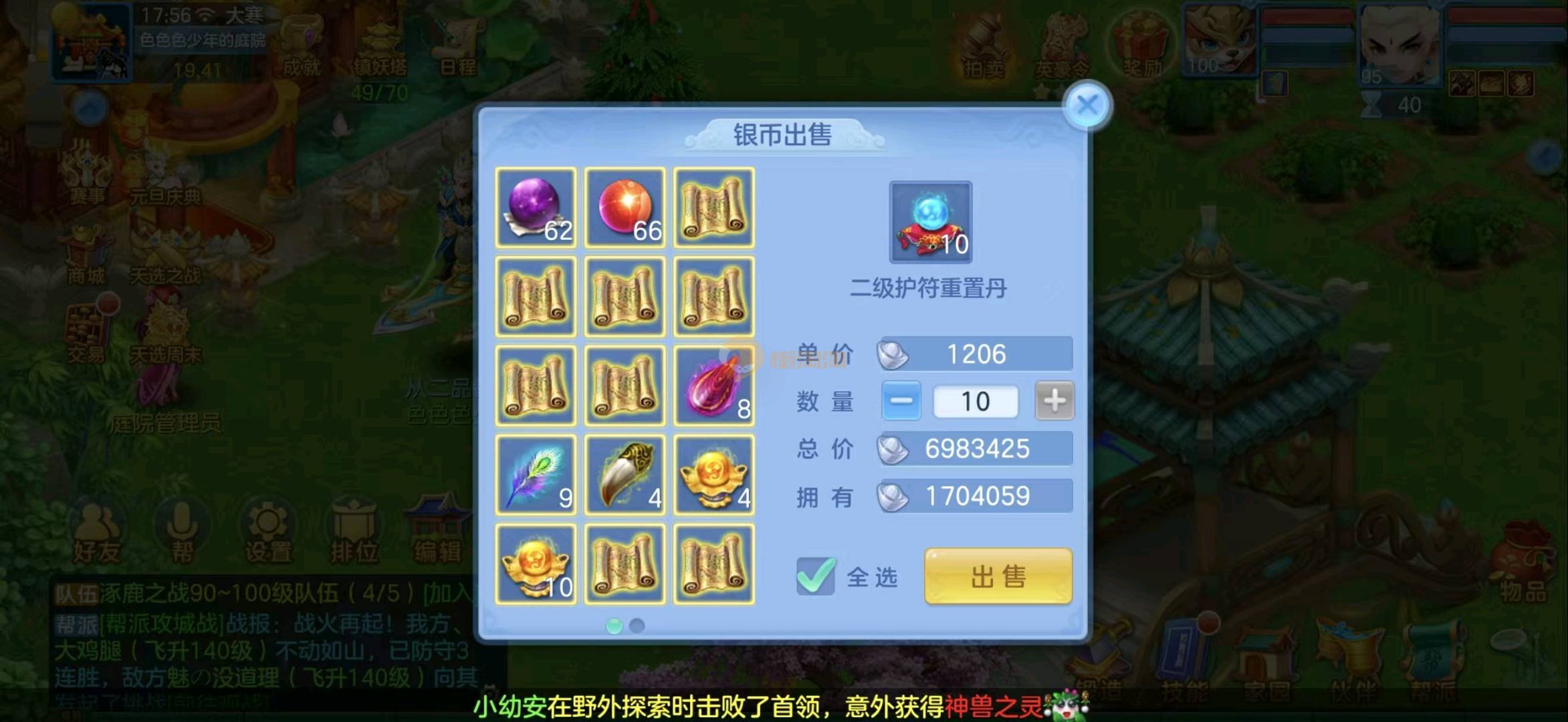Select the red orb item with 66
1568x722 pixels.
[625, 208]
